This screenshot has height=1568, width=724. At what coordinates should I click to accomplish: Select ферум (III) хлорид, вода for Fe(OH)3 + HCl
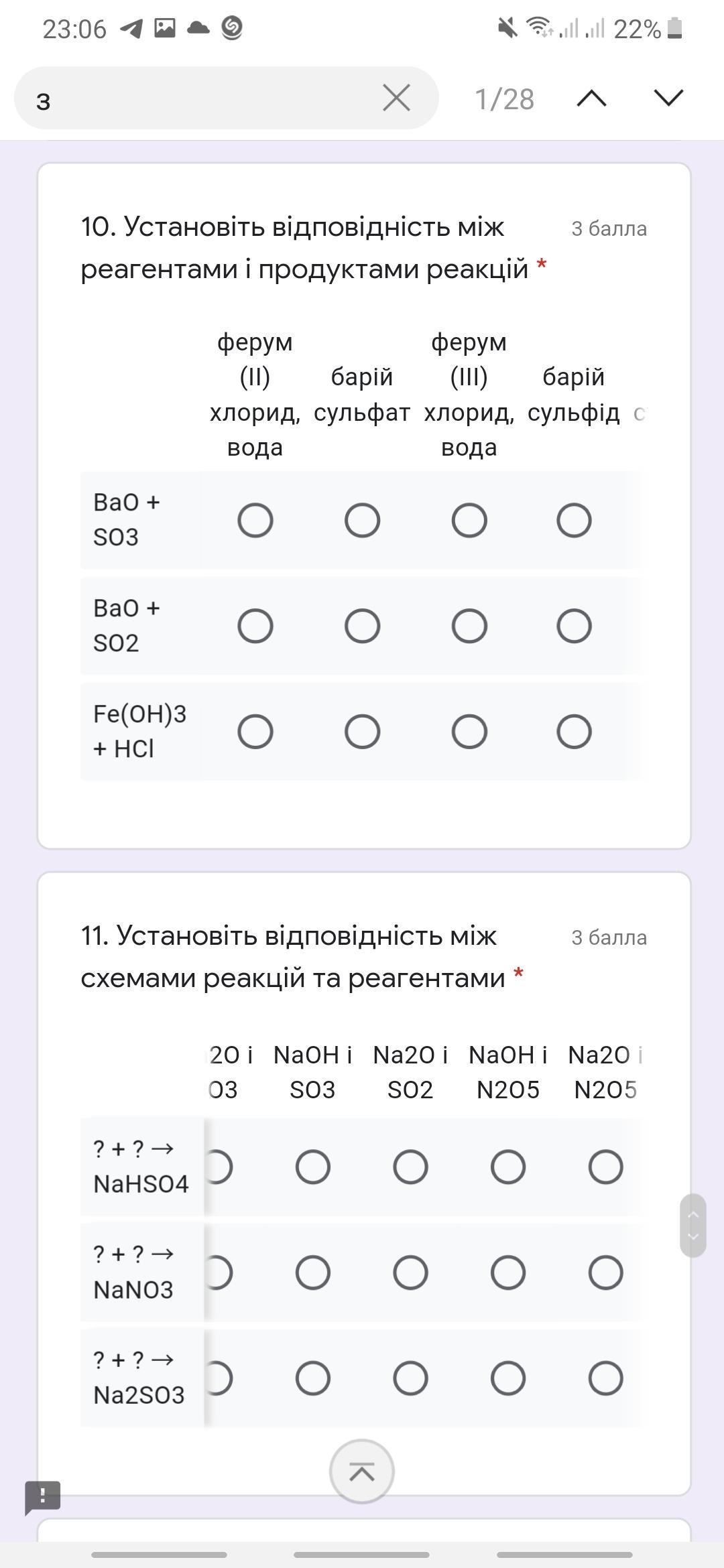click(469, 731)
